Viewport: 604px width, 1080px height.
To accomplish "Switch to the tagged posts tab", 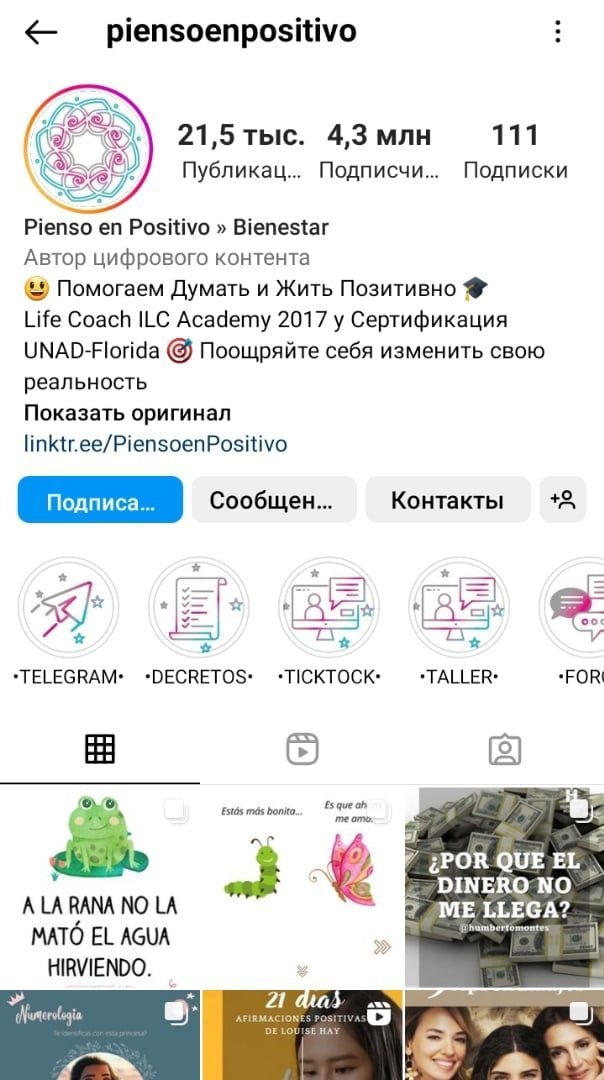I will [504, 749].
